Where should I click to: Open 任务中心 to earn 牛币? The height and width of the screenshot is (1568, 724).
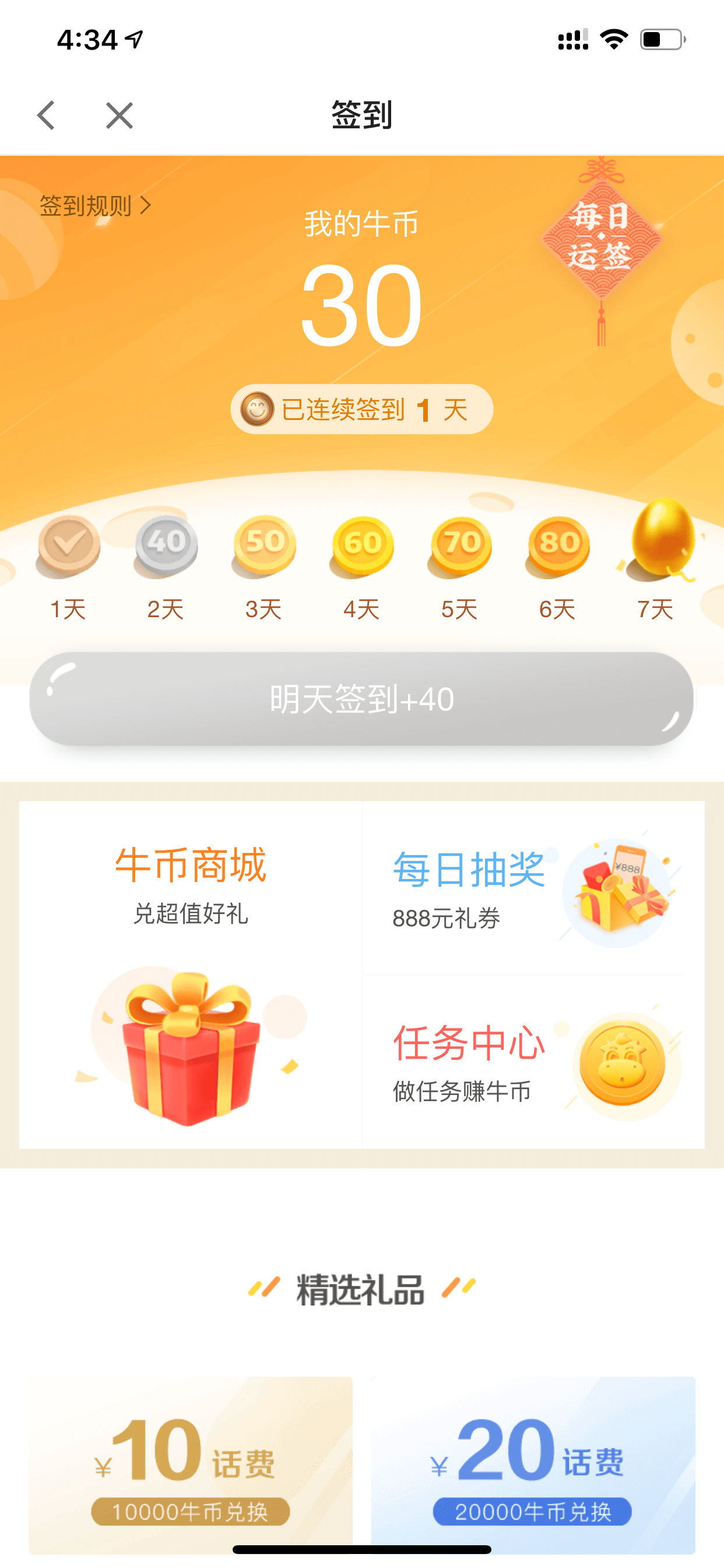(533, 1062)
